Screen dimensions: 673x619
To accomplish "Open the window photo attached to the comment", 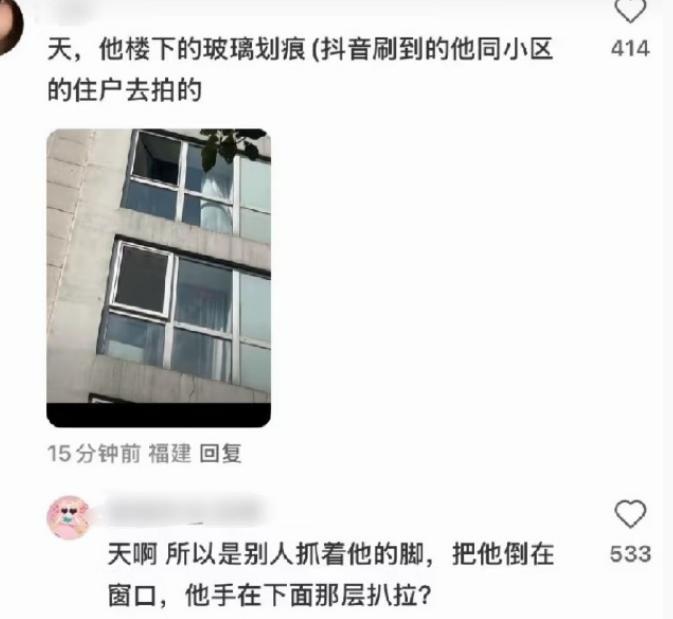I will pos(158,278).
